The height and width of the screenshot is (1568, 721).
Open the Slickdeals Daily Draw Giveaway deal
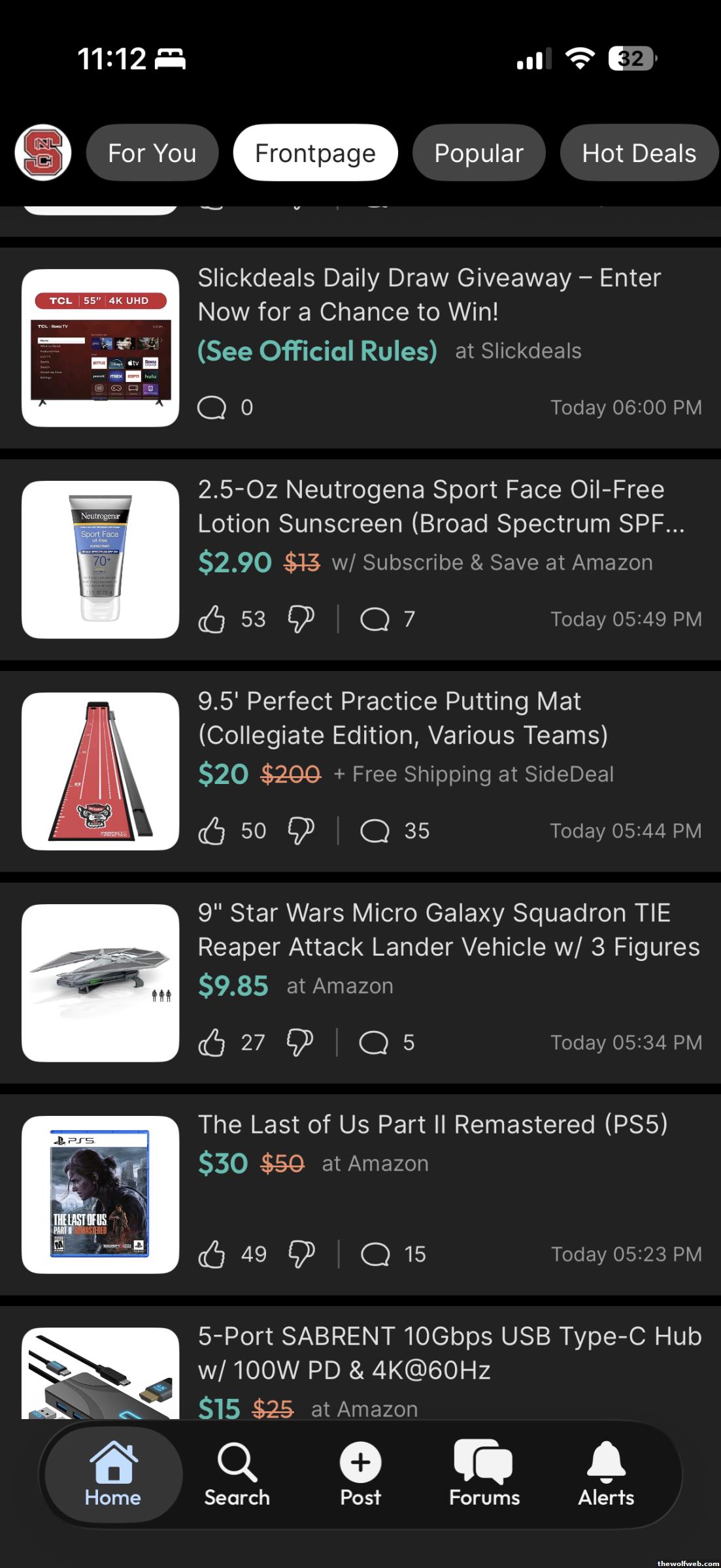pos(429,295)
